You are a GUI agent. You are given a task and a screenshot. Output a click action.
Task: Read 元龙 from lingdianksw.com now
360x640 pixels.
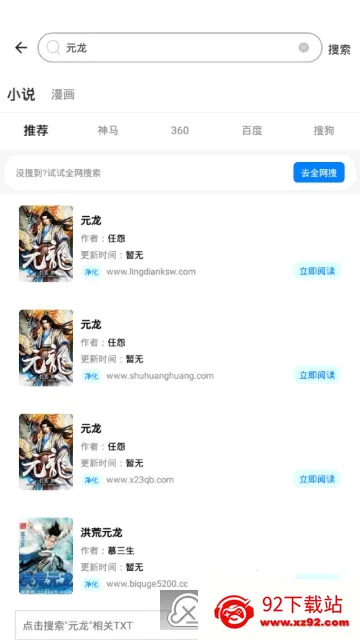point(317,271)
